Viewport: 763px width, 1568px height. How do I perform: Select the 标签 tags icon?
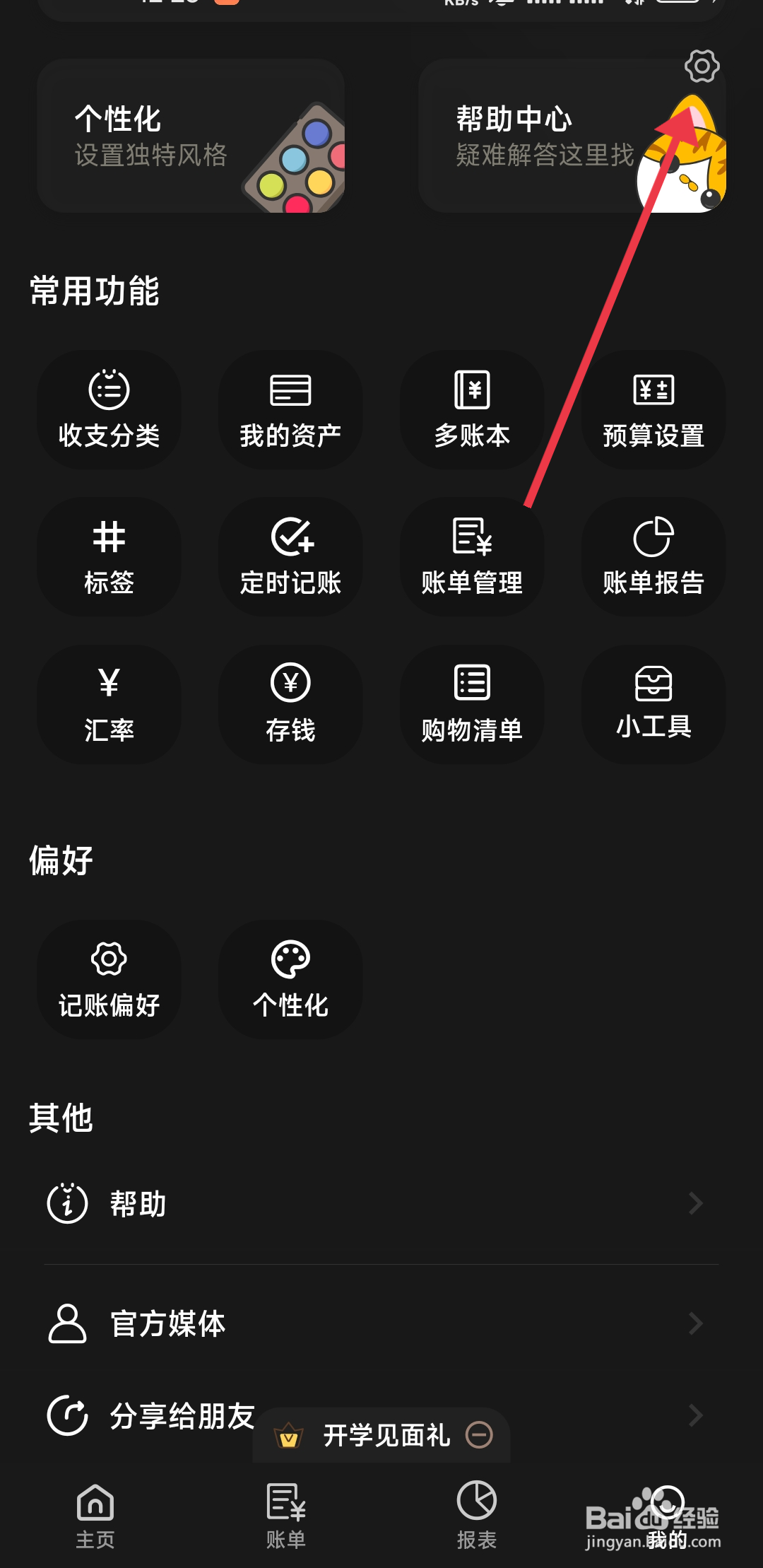109,558
